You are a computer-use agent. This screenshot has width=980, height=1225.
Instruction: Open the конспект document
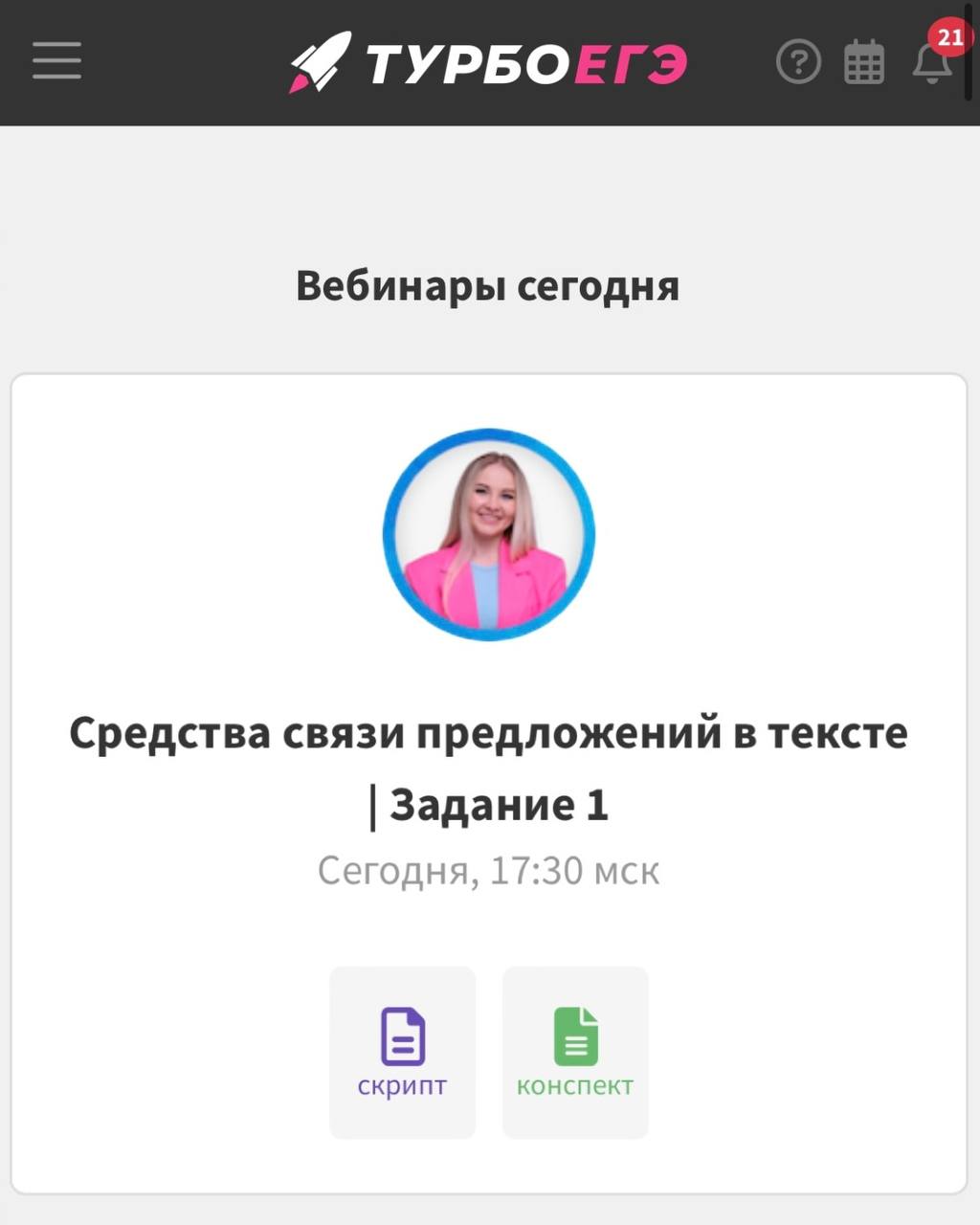click(x=575, y=1052)
